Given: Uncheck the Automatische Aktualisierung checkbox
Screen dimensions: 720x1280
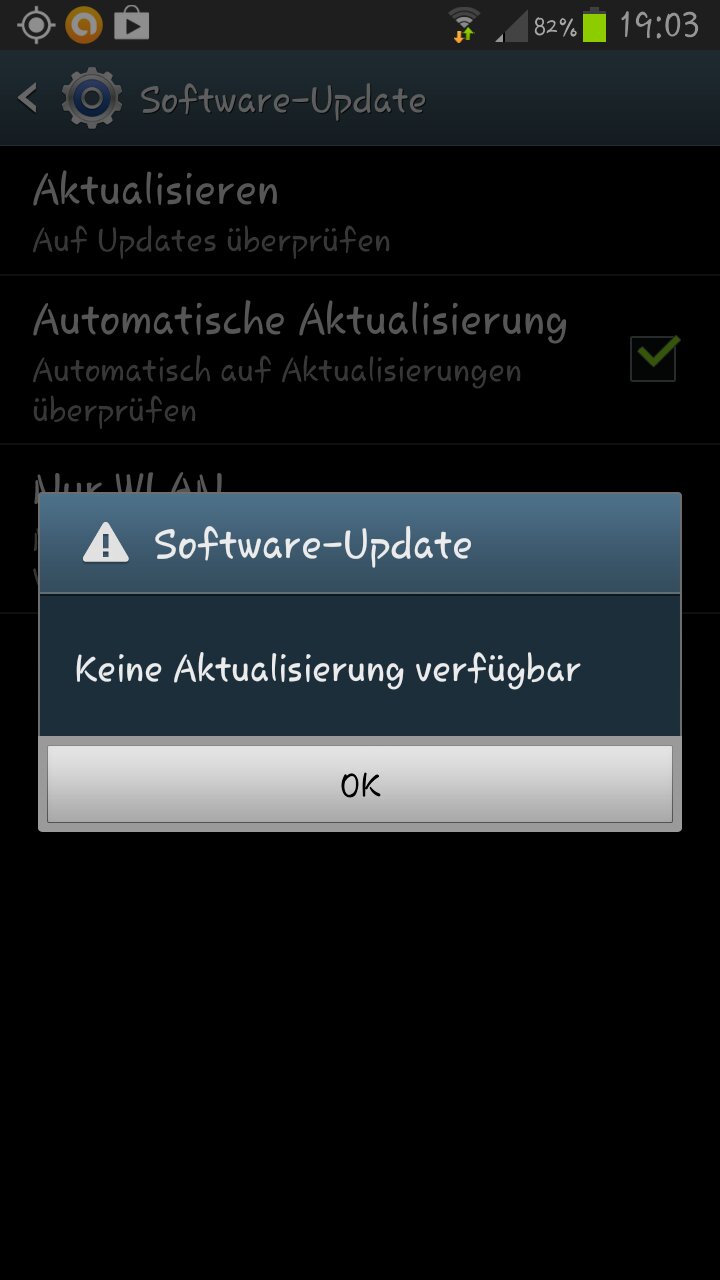Looking at the screenshot, I should click(654, 358).
